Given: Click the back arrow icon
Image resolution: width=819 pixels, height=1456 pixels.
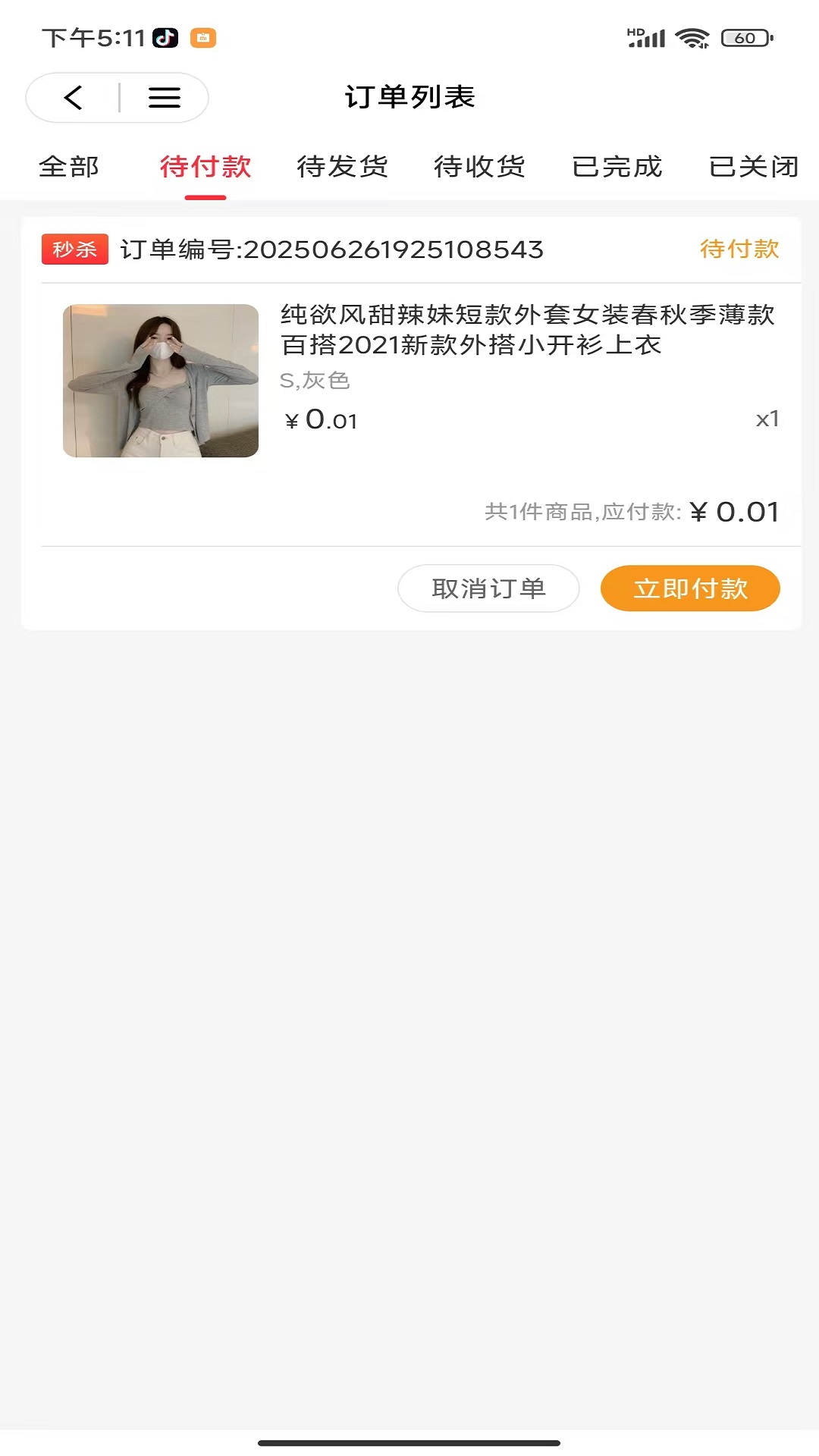Looking at the screenshot, I should [72, 98].
